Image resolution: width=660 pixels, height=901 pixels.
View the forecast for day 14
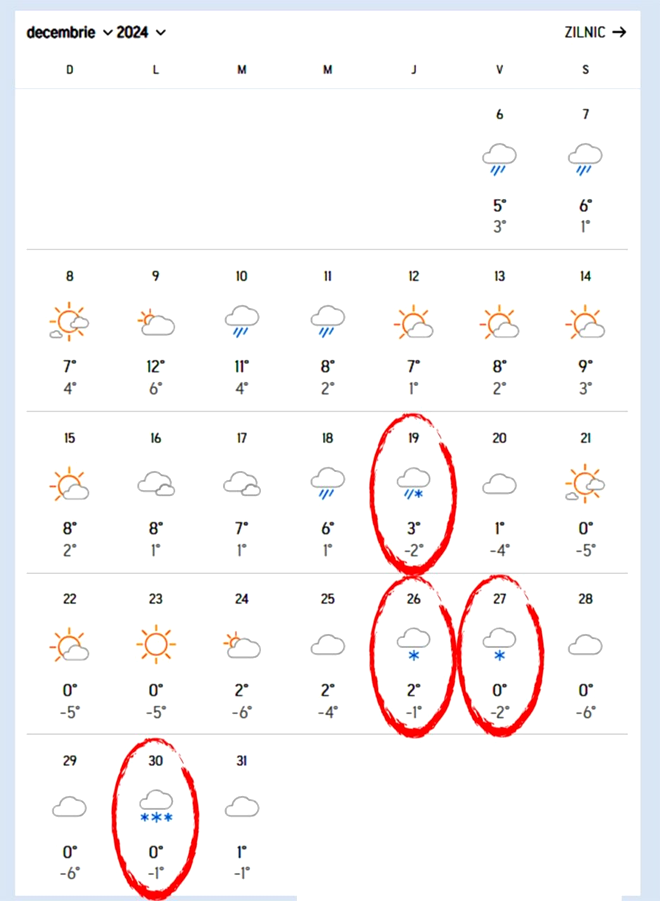pyautogui.click(x=585, y=330)
